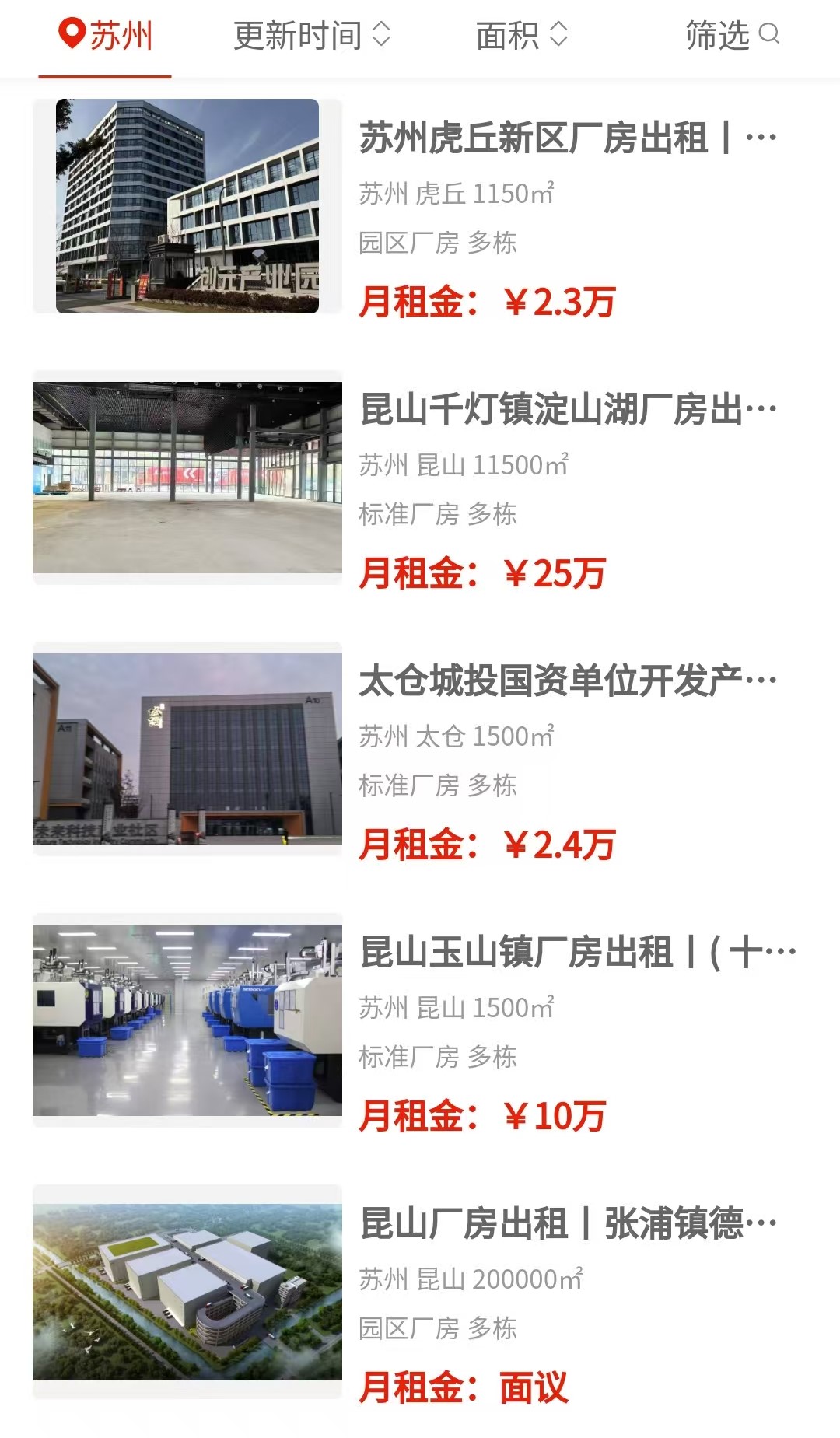840x1438 pixels.
Task: View the 昆山千灯镇淀山湖厂房 listing
Action: [x=568, y=410]
